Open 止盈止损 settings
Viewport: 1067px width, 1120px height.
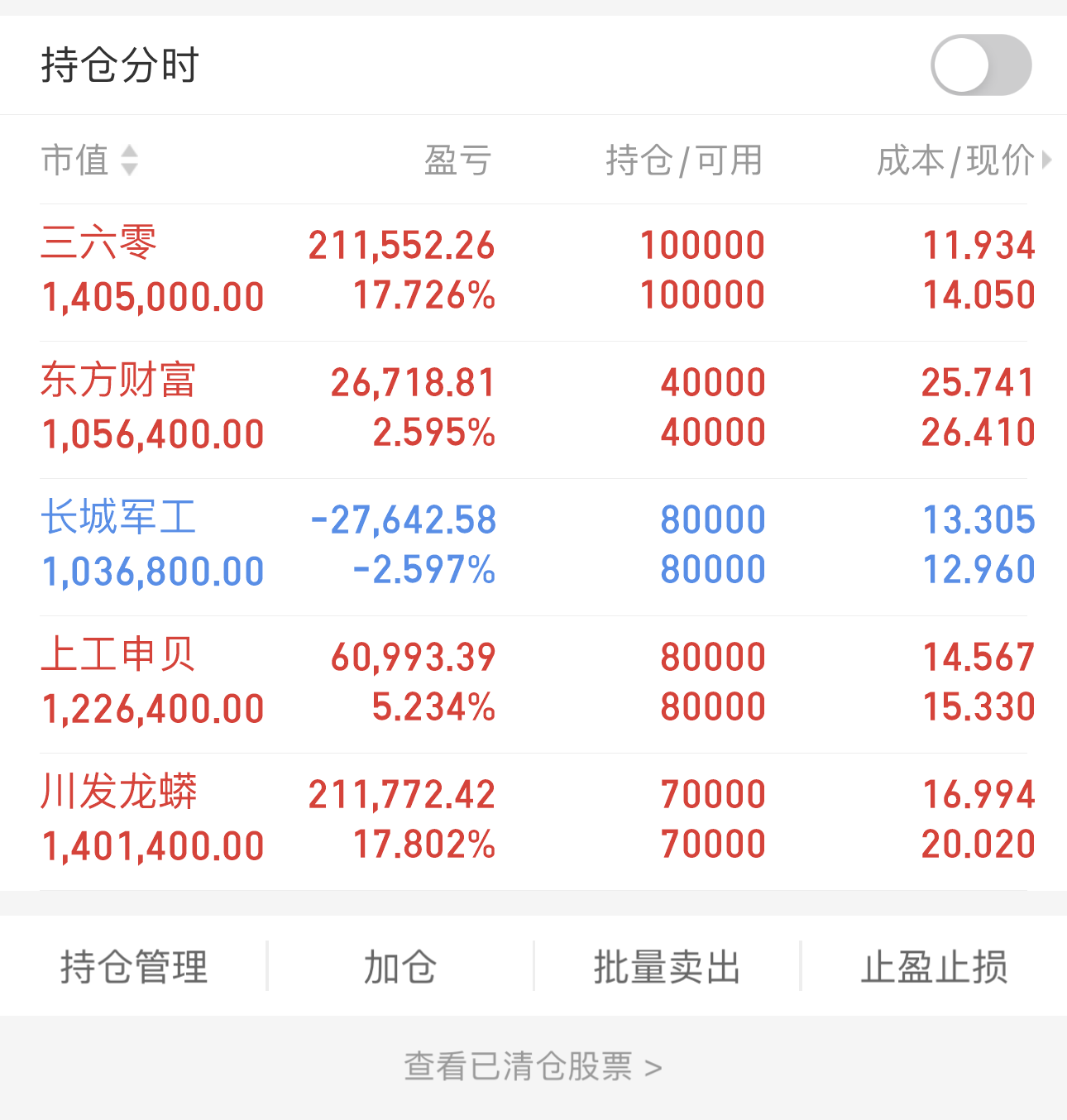point(933,965)
